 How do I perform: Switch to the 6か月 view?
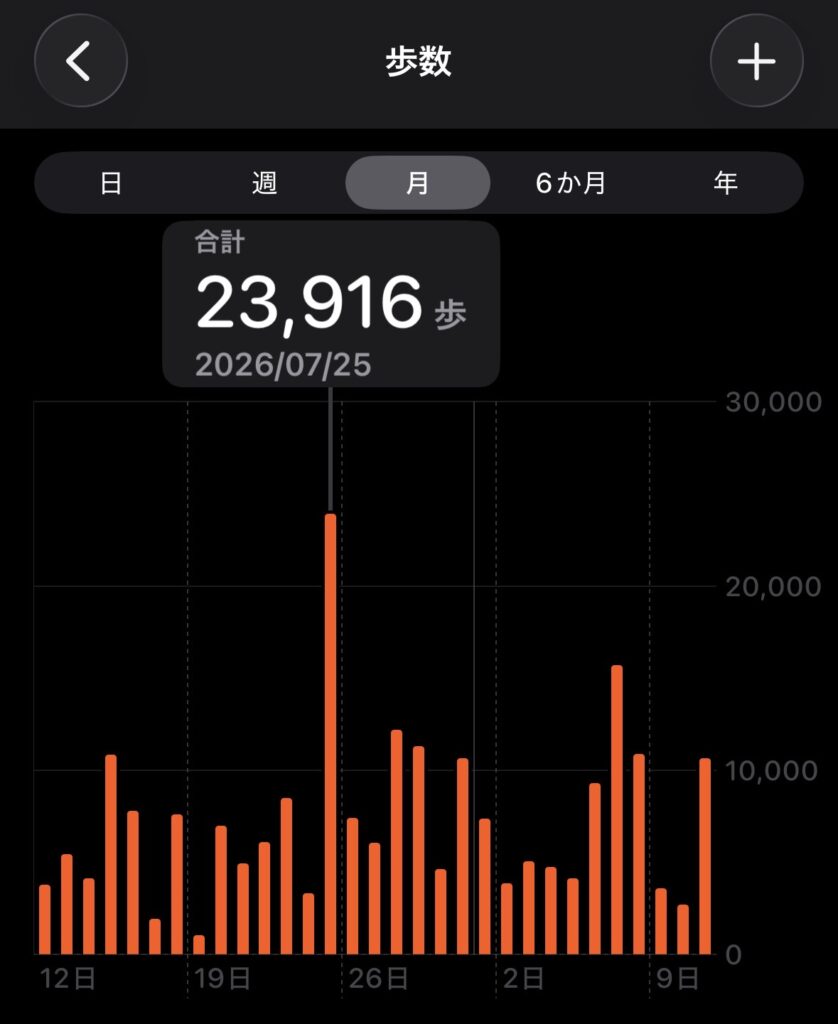tap(572, 183)
